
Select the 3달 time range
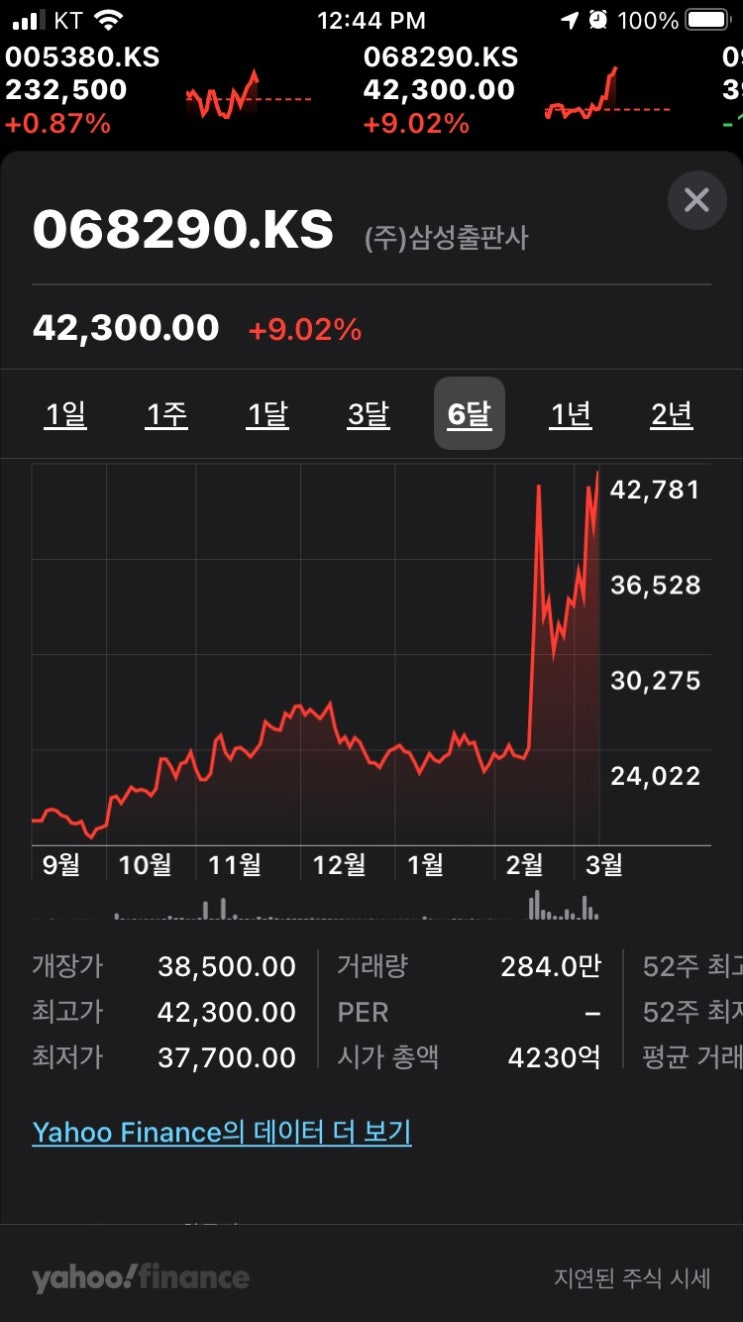(368, 413)
